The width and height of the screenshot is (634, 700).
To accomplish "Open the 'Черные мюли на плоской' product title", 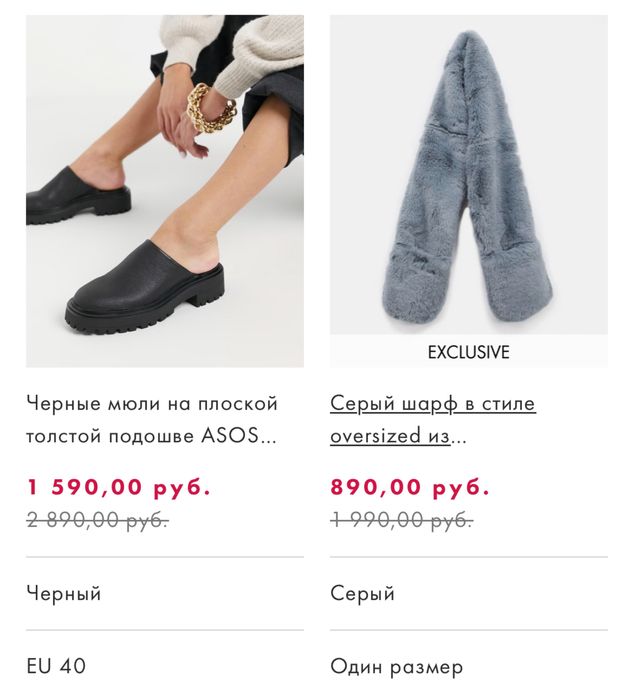I will point(152,420).
